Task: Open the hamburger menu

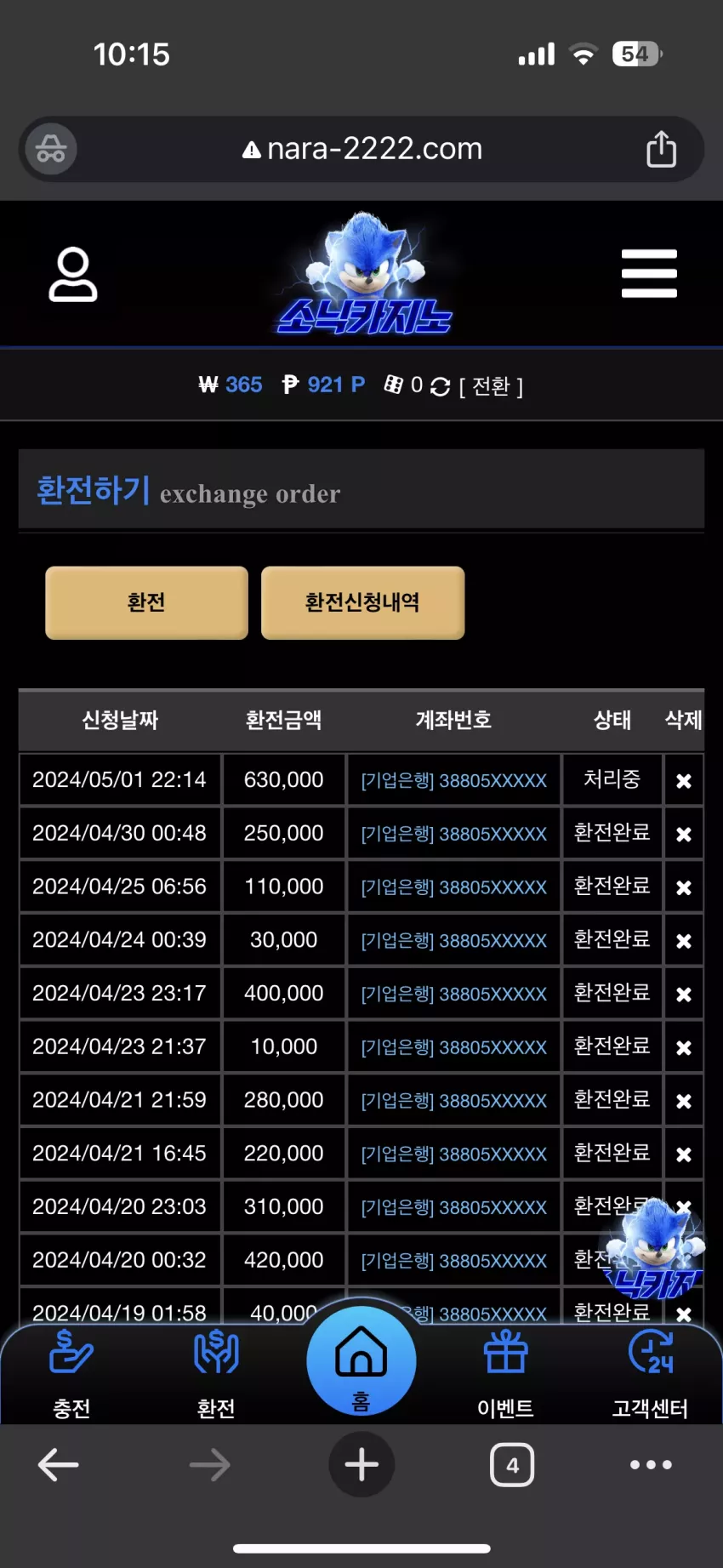Action: [649, 273]
